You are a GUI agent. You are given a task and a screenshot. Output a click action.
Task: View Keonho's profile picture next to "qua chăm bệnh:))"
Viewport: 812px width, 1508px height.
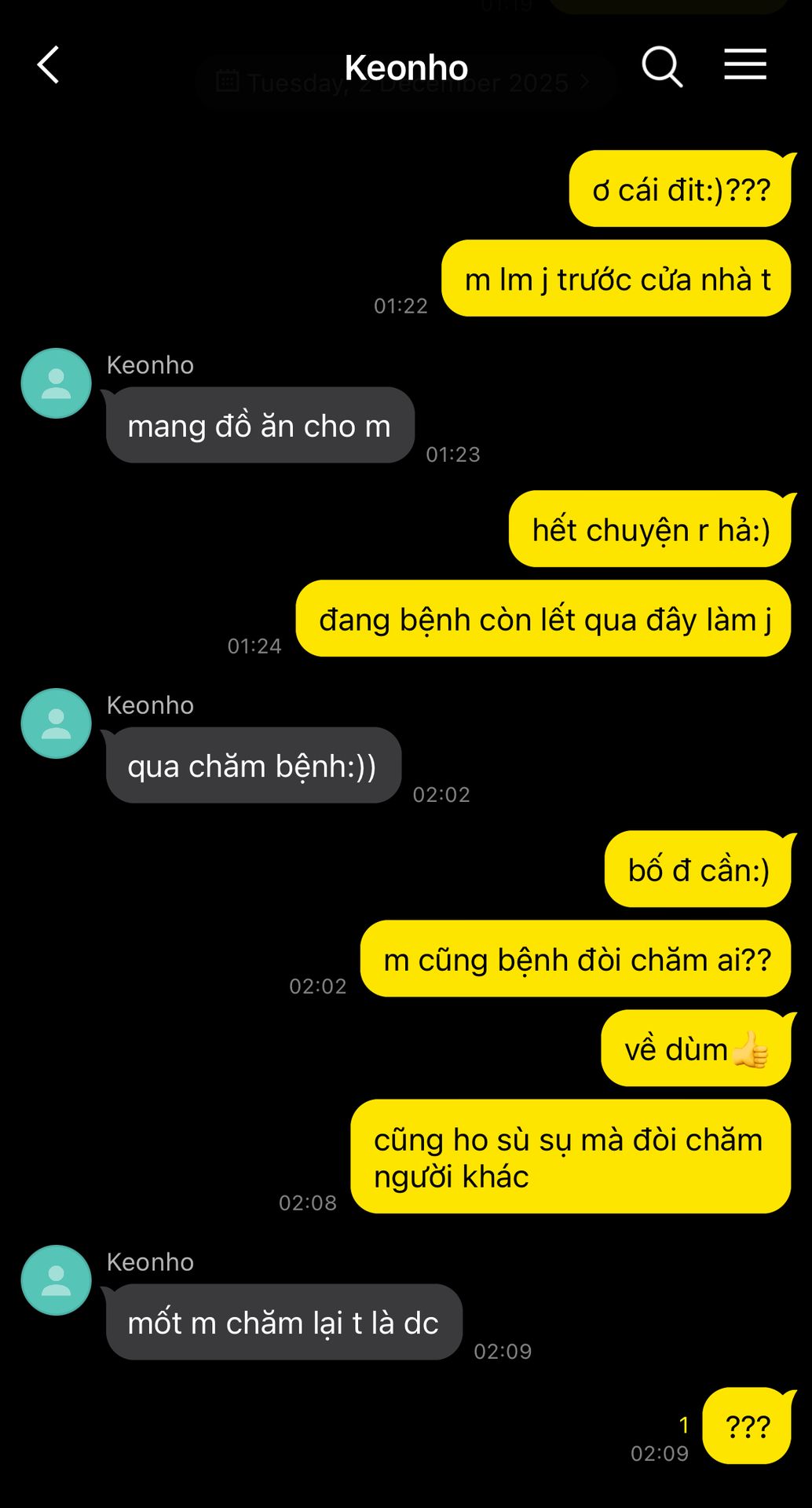[x=57, y=723]
